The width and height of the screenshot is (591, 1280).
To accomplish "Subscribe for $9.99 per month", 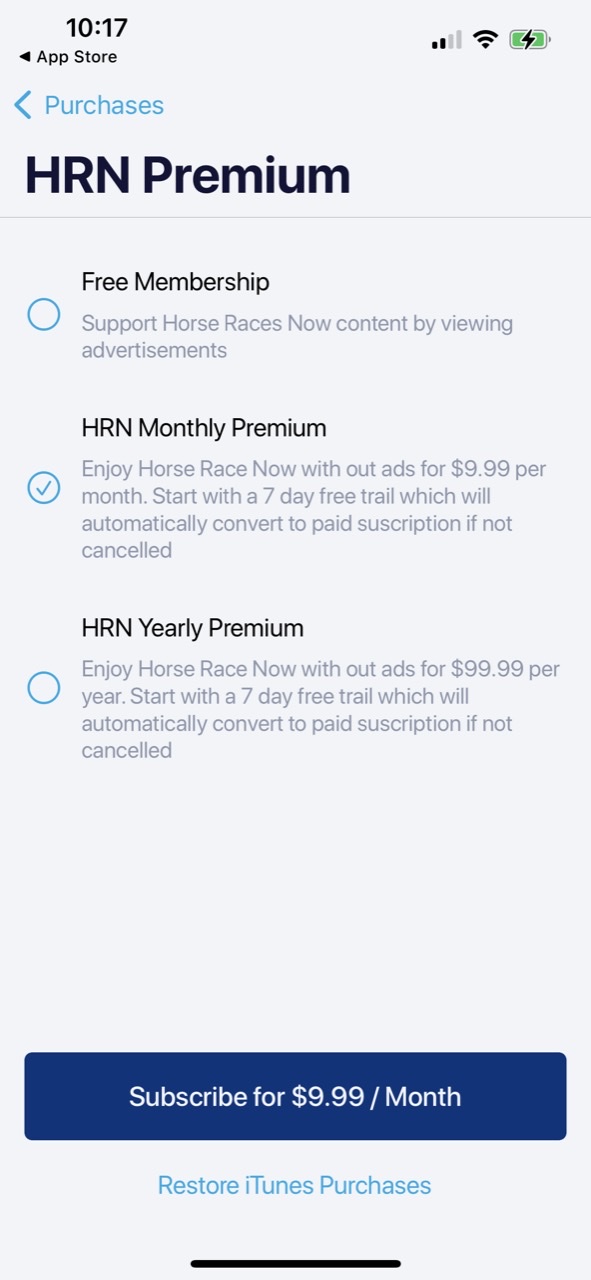I will click(295, 1096).
